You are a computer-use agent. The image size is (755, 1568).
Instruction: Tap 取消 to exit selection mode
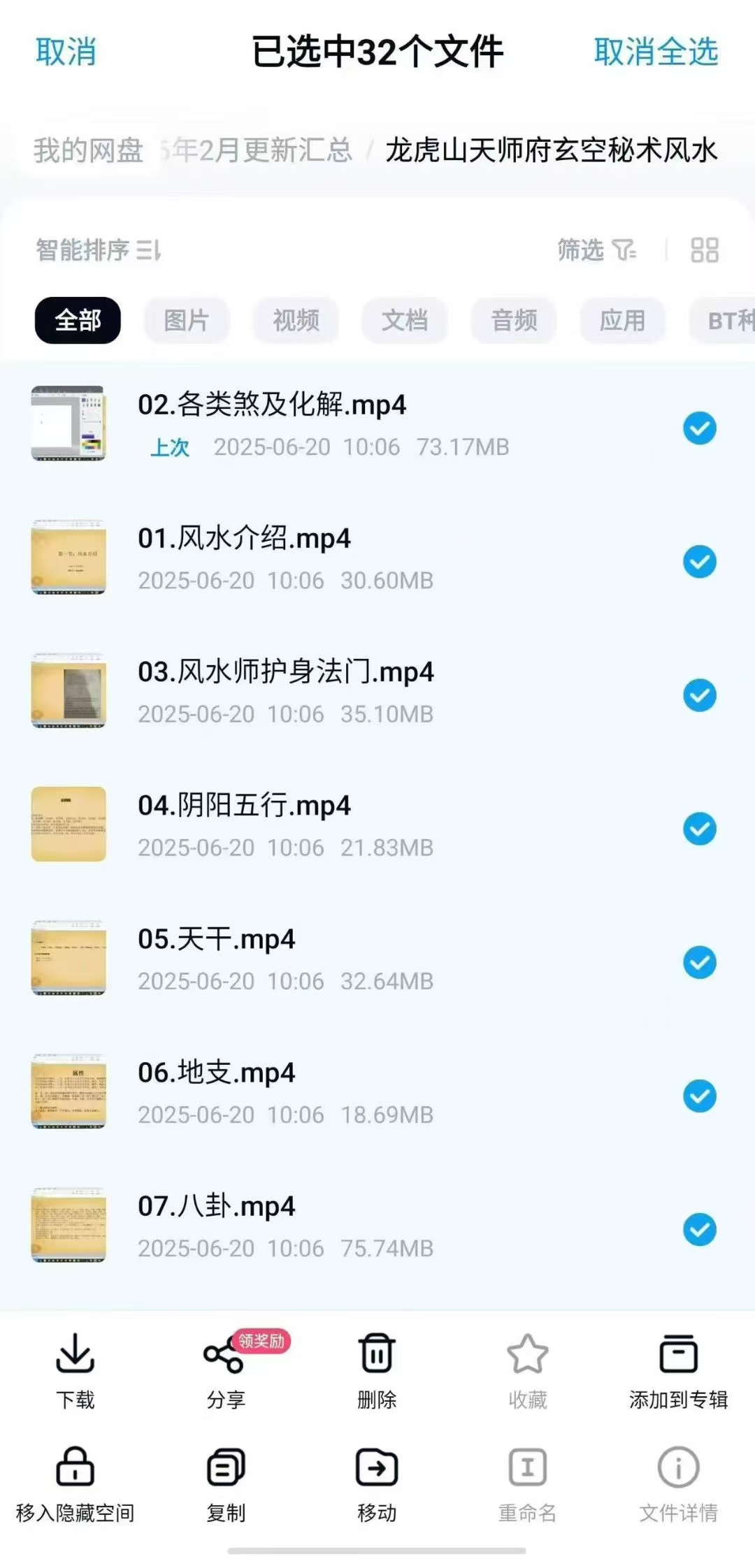click(x=66, y=52)
